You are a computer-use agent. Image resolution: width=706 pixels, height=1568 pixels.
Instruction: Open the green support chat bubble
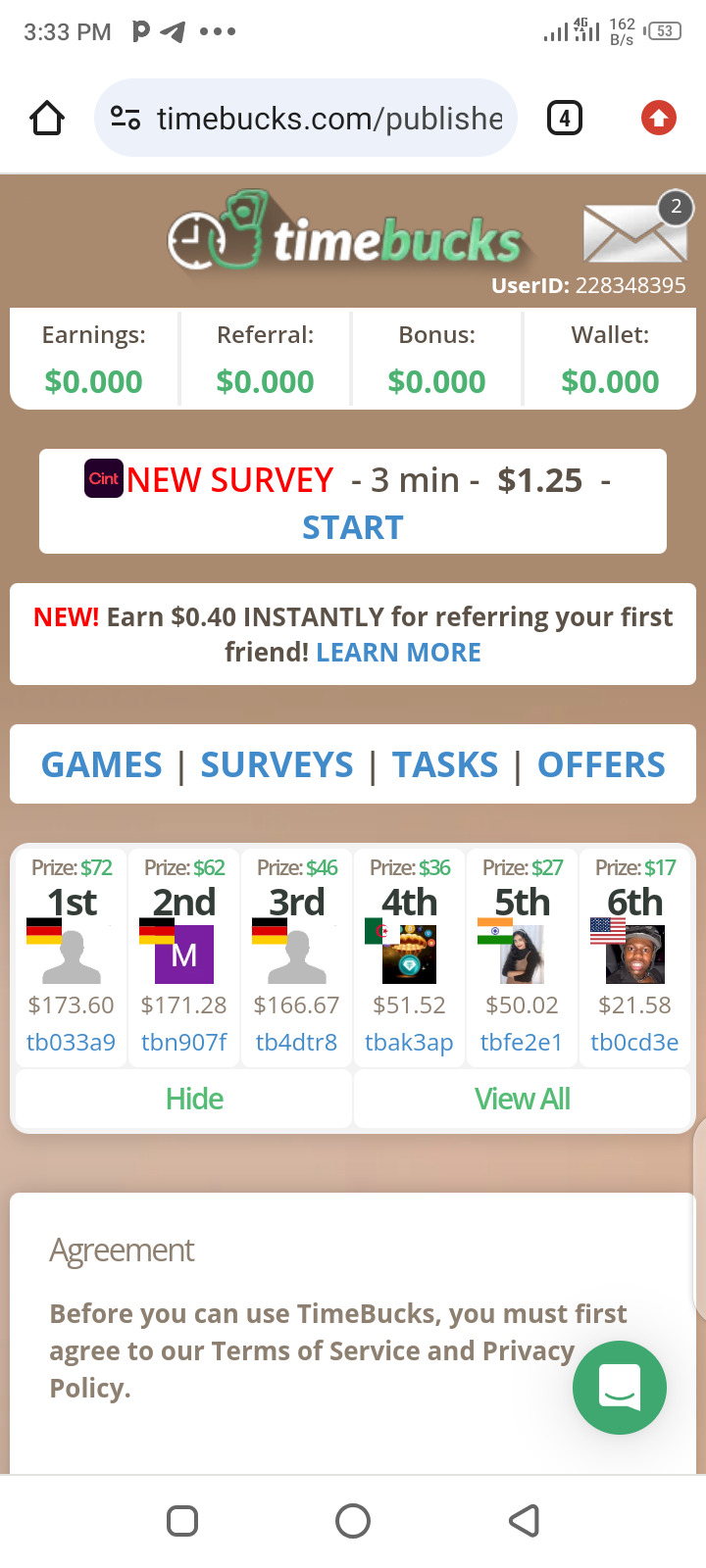[620, 1387]
